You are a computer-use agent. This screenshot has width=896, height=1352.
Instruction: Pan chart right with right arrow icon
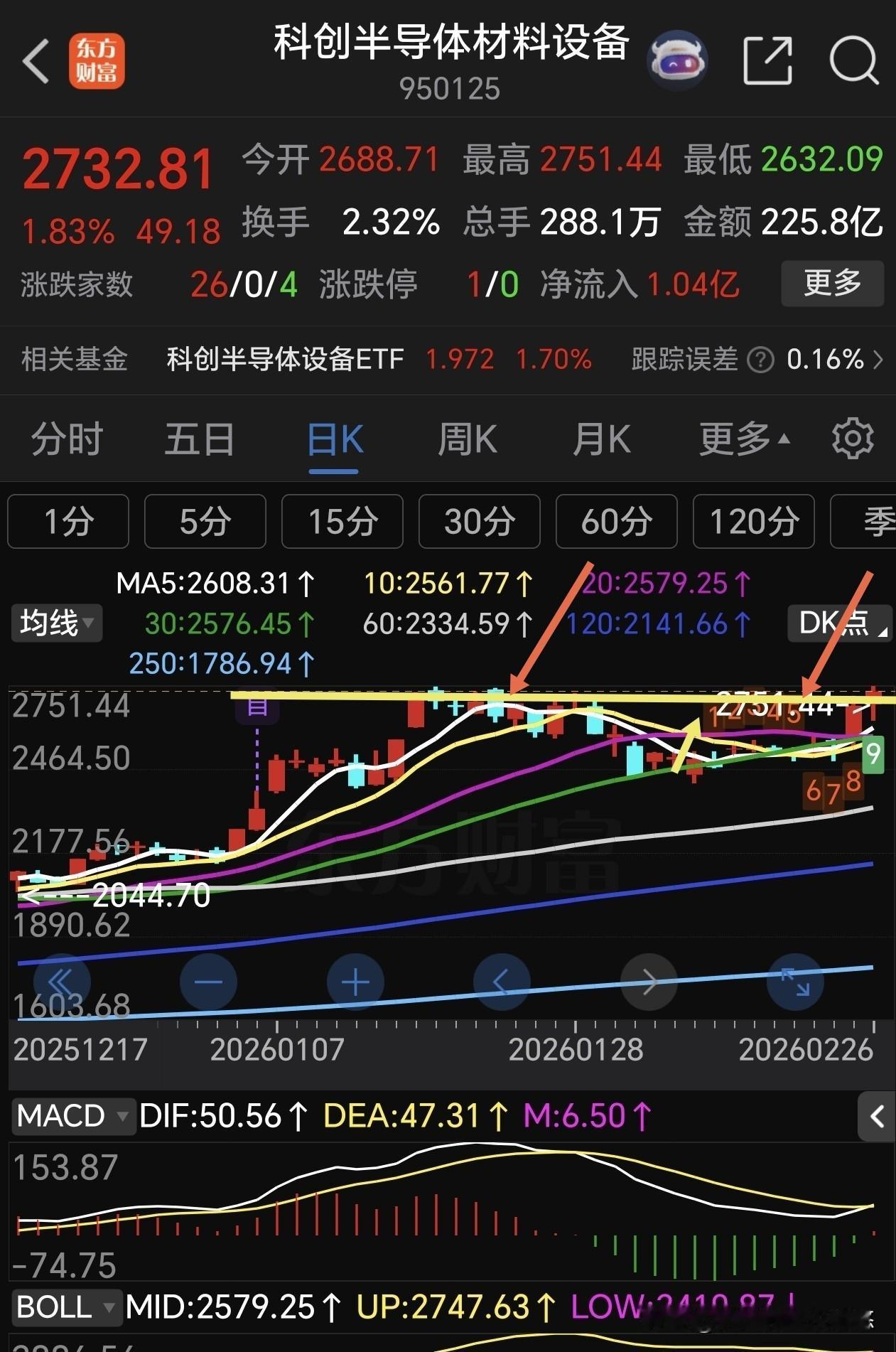pos(649,982)
